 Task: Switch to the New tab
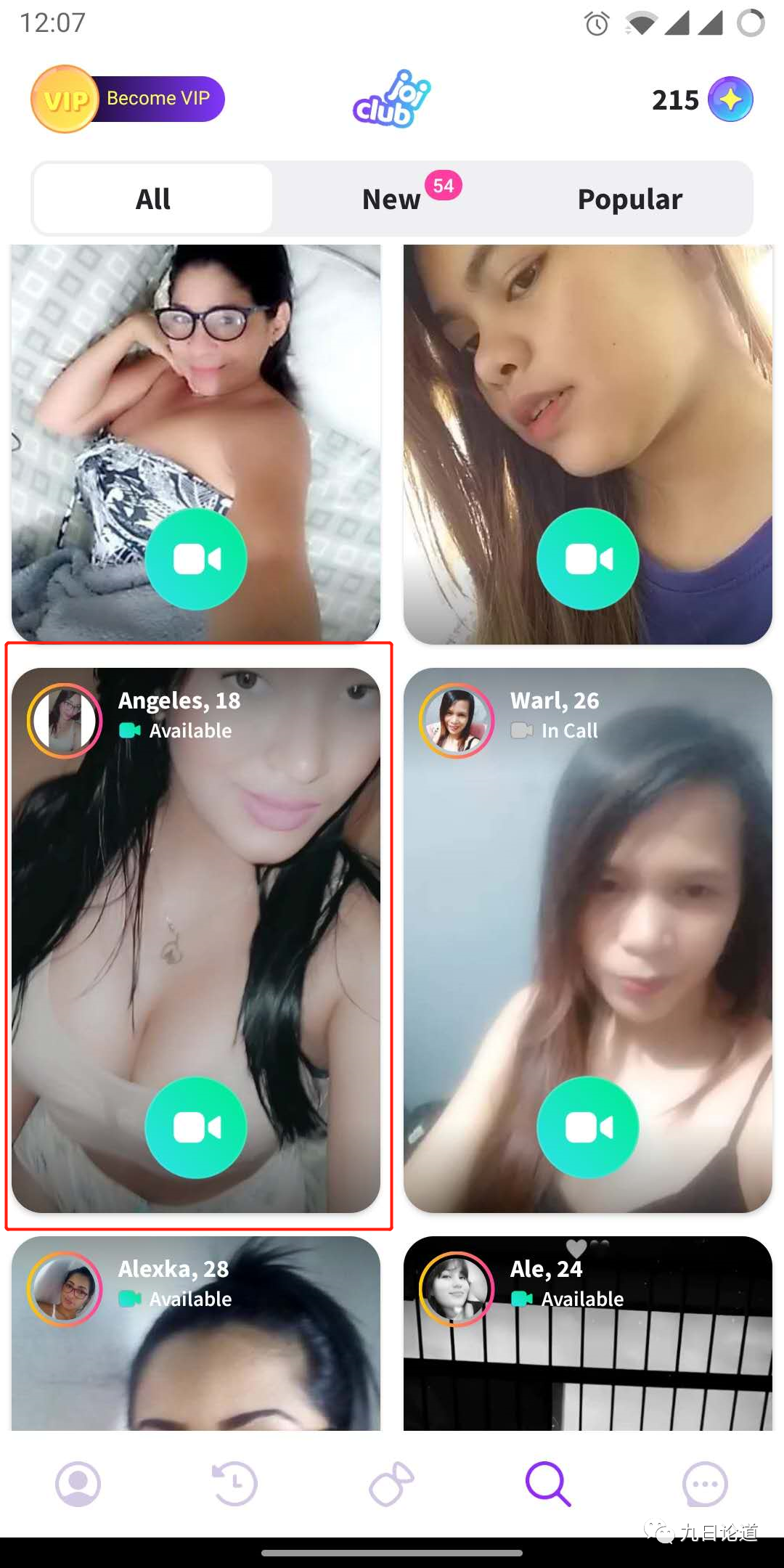[393, 199]
